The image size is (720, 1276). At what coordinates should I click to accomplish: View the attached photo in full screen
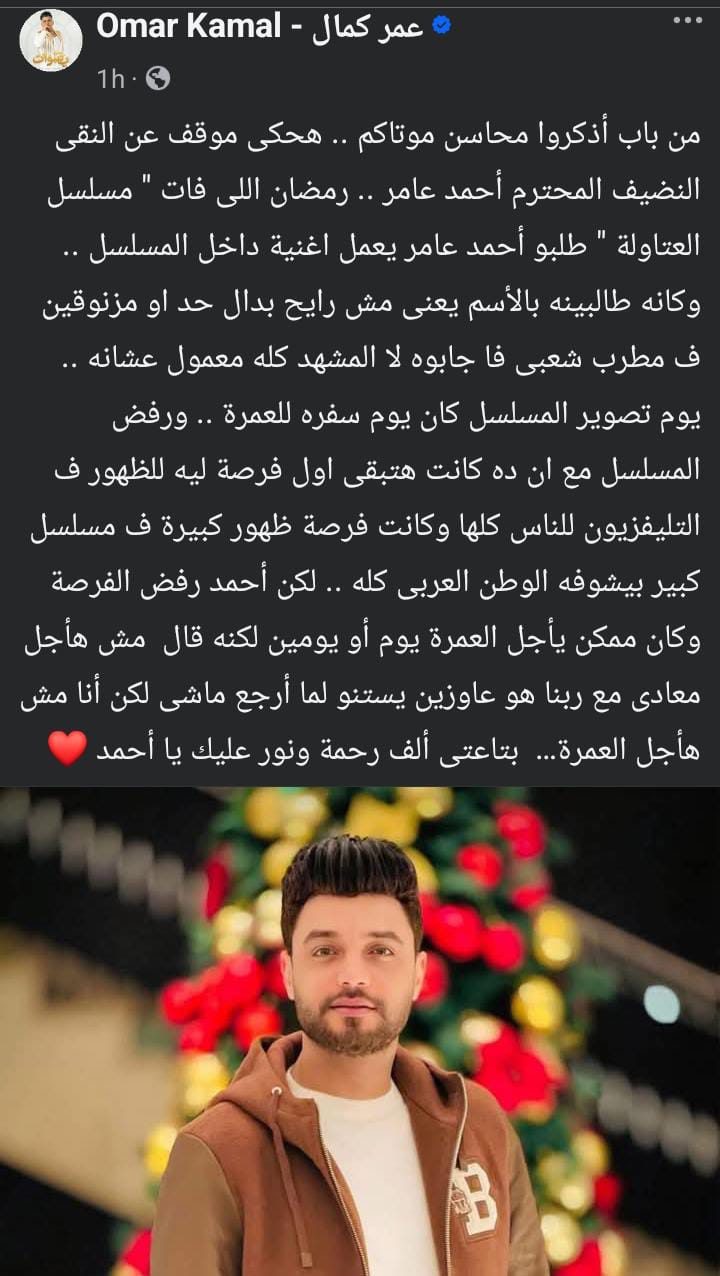tap(360, 1030)
